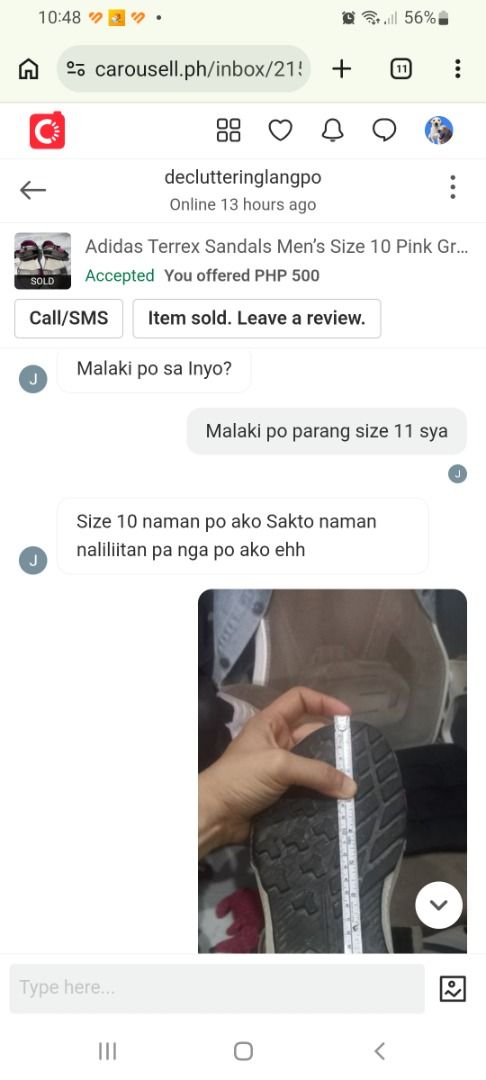Attach a picture to the chat

tap(452, 988)
